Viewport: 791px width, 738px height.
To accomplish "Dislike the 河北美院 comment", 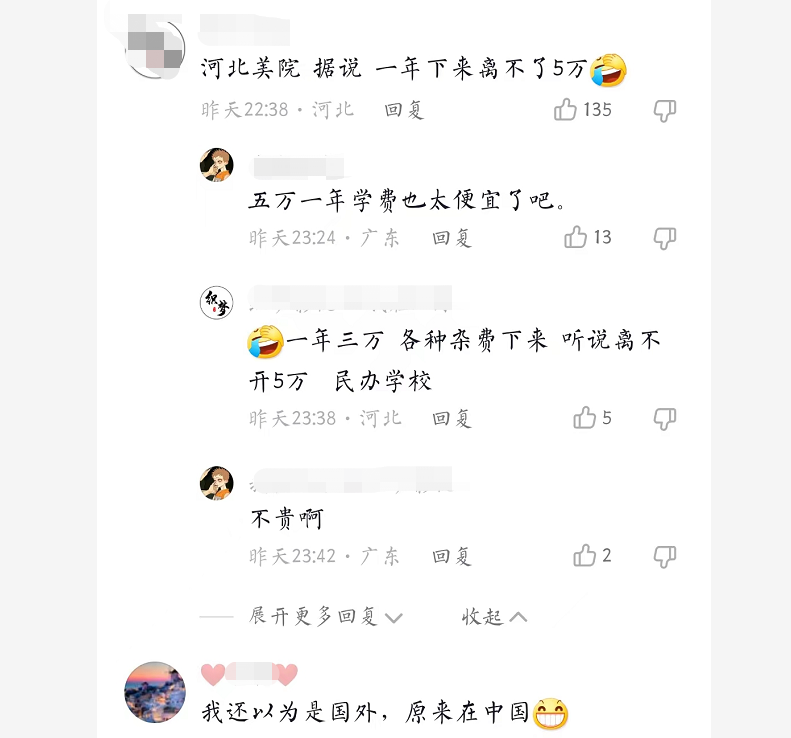I will point(664,110).
